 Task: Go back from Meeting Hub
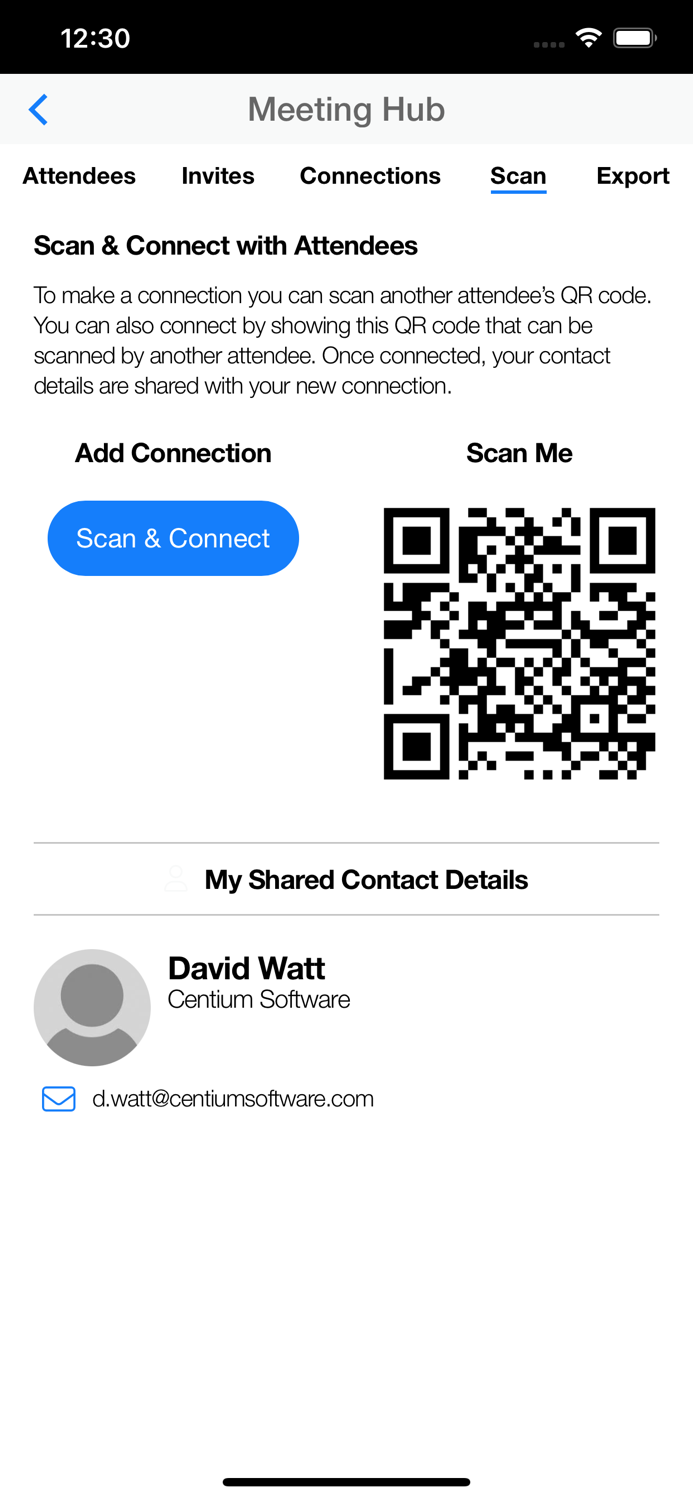[38, 109]
